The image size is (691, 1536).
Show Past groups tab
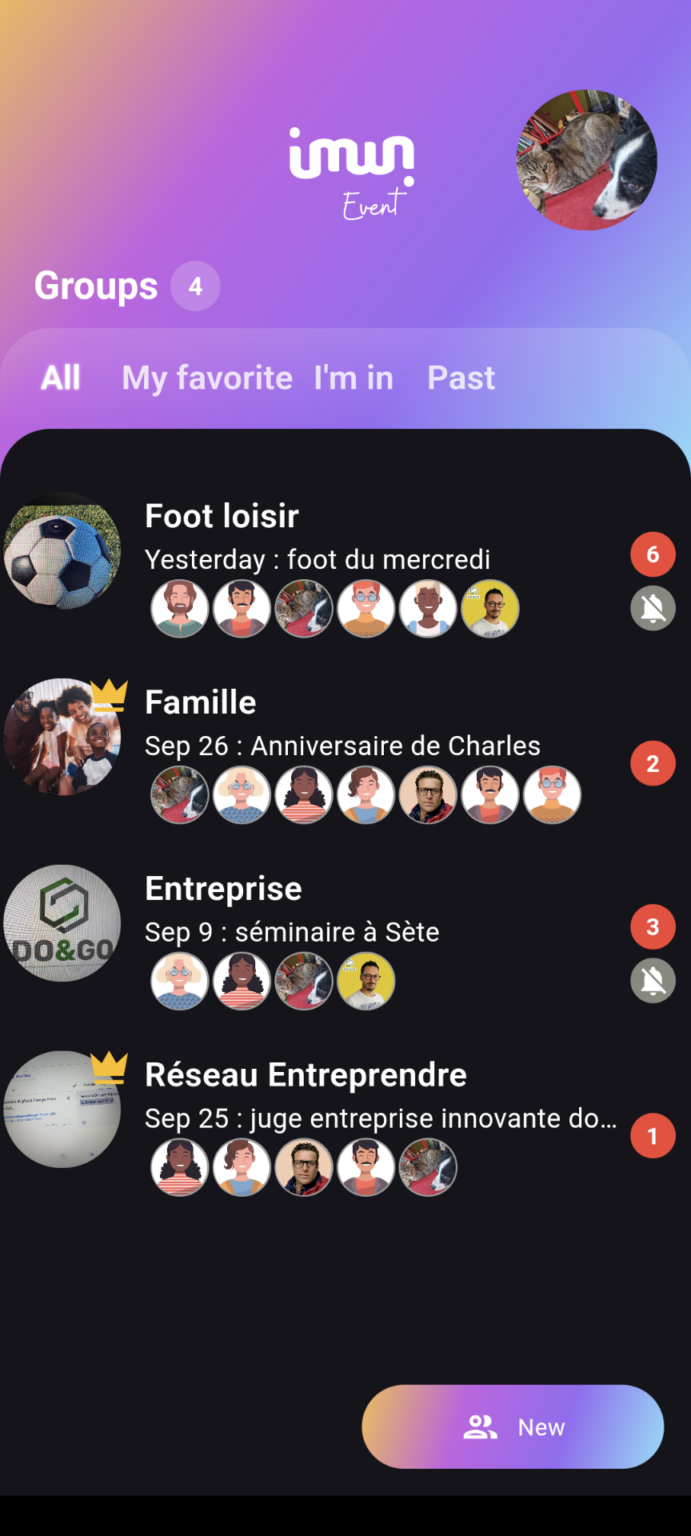point(461,378)
